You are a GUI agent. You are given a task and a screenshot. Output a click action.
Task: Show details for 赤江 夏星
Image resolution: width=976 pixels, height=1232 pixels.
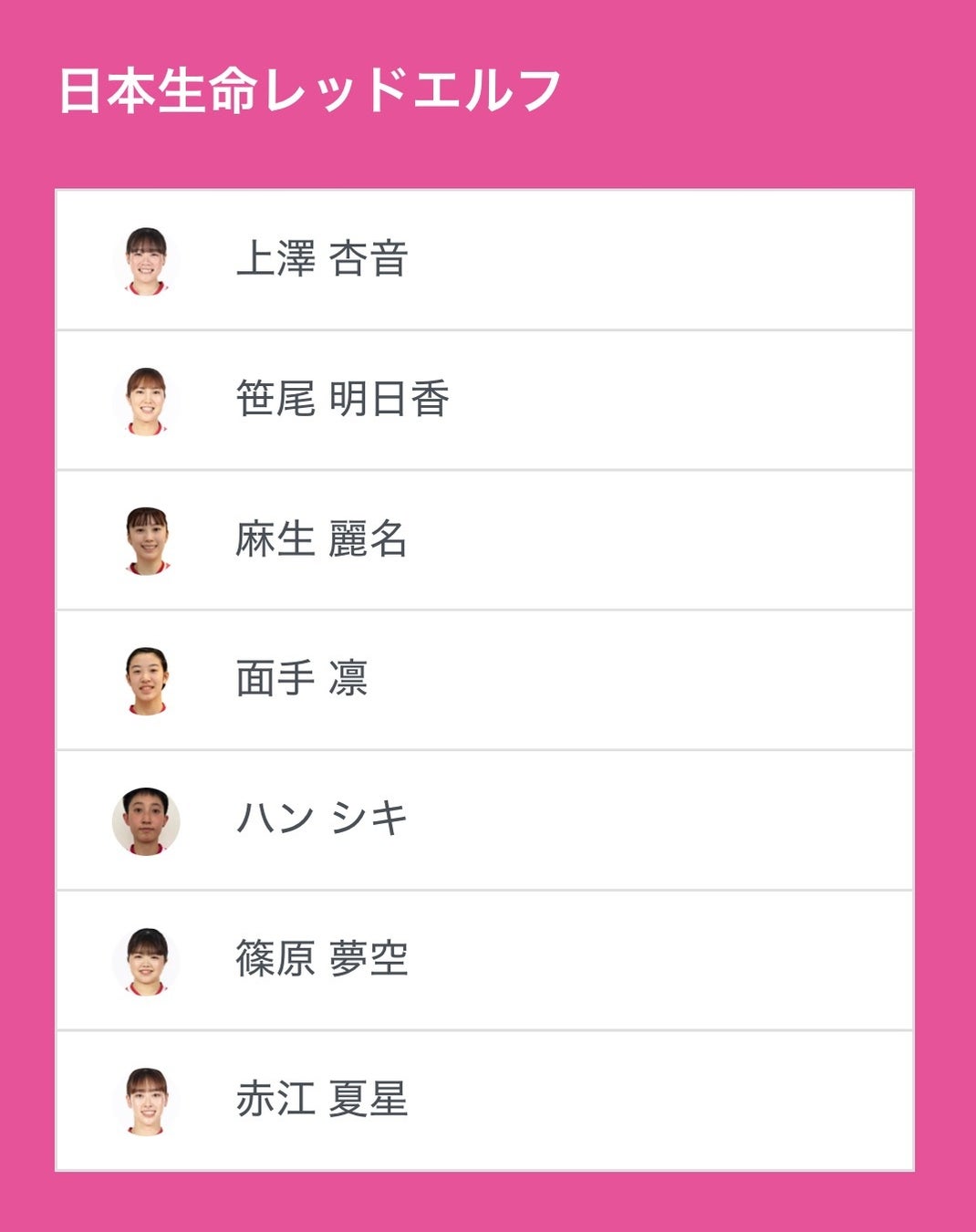[321, 1100]
